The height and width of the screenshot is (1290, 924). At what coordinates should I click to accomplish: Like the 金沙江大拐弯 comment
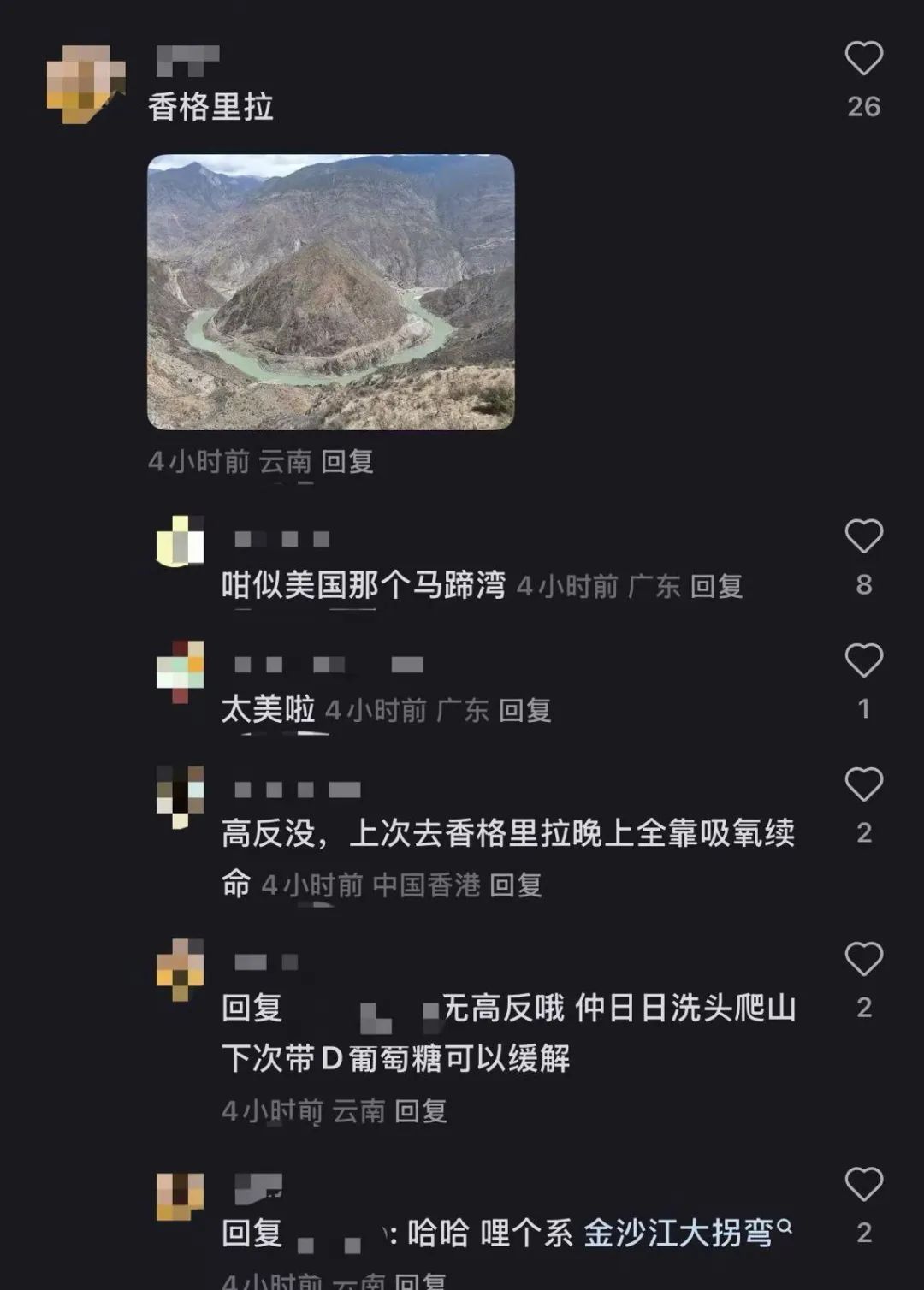[863, 1186]
